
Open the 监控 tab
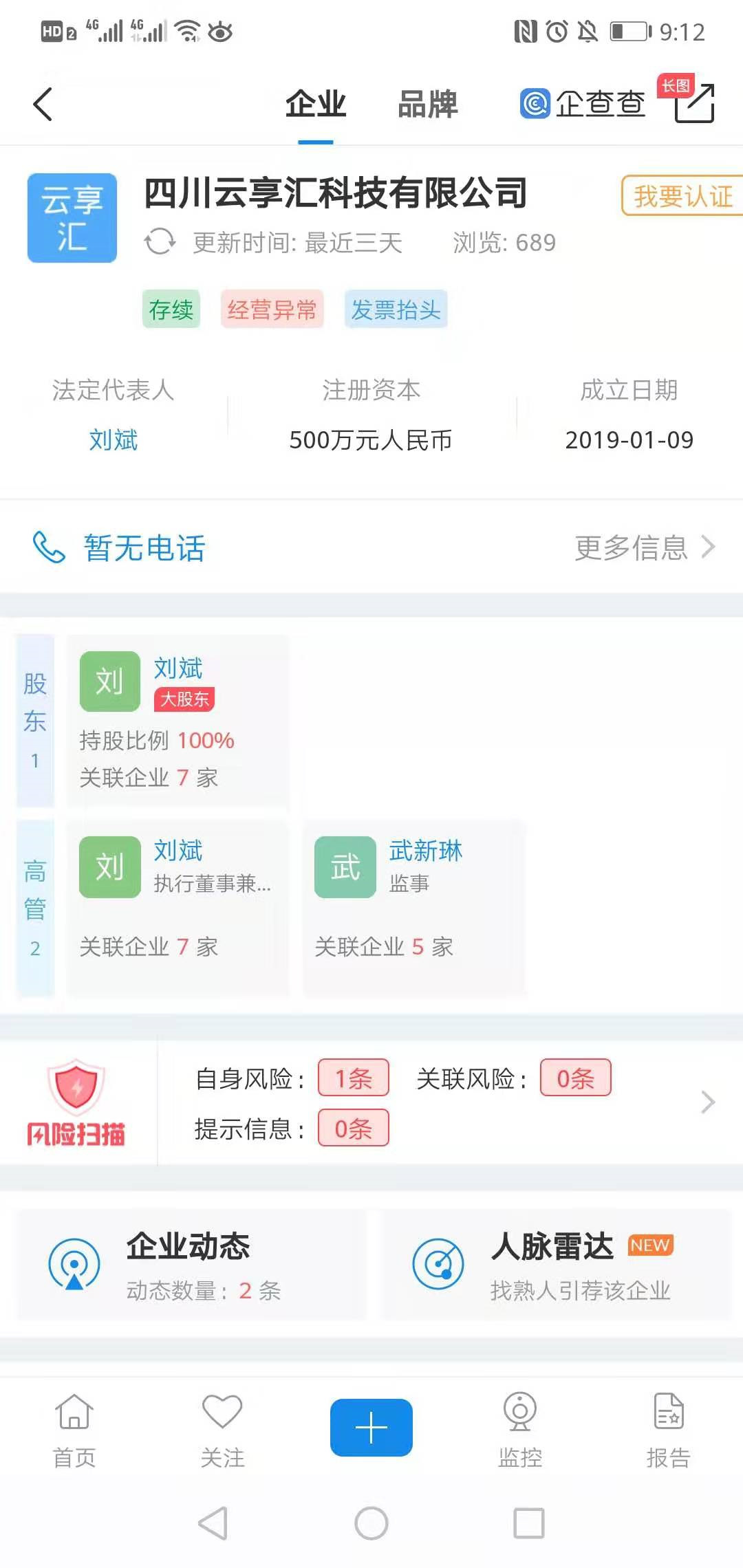coord(520,1428)
